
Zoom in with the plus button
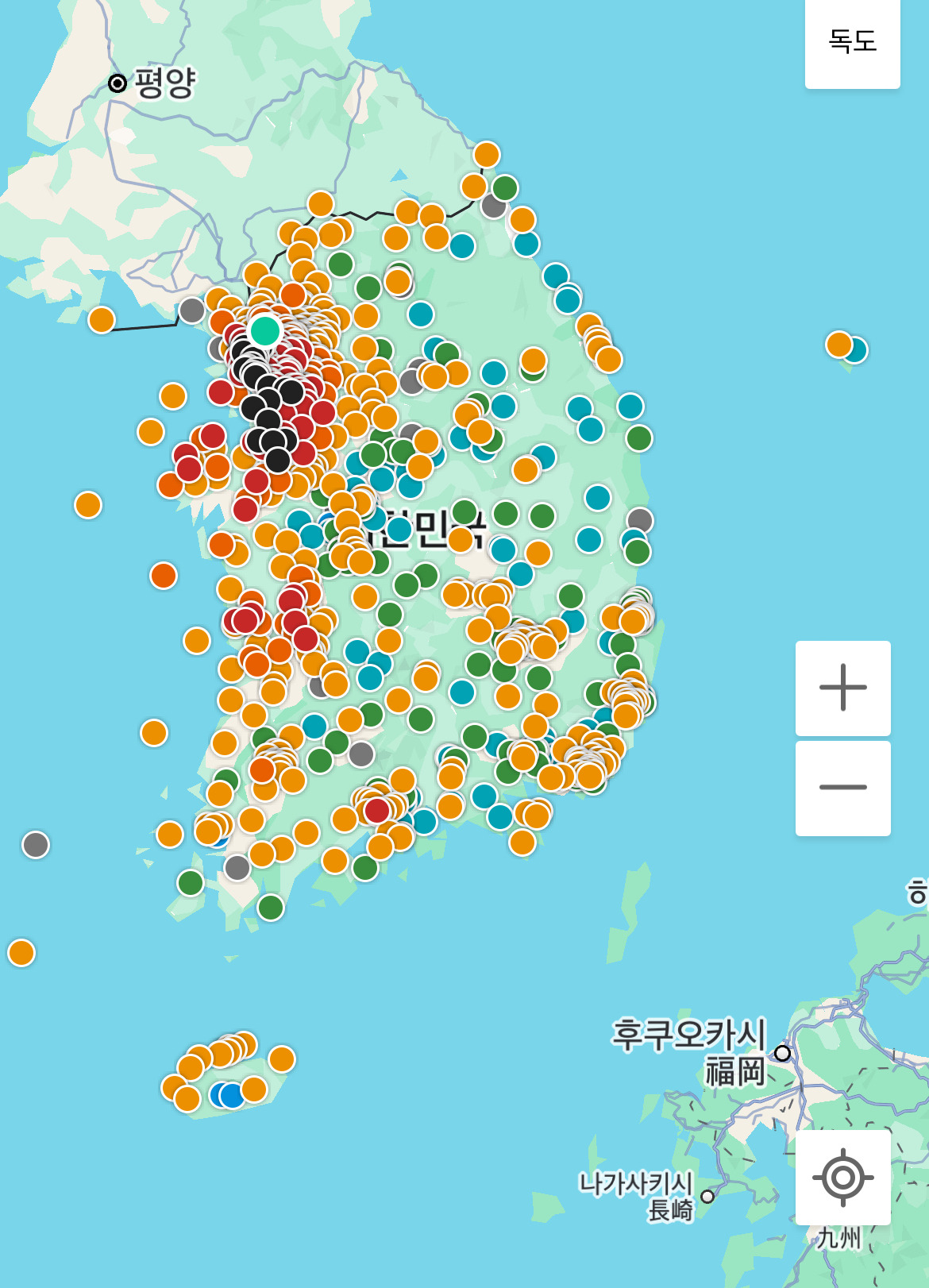pyautogui.click(x=843, y=688)
